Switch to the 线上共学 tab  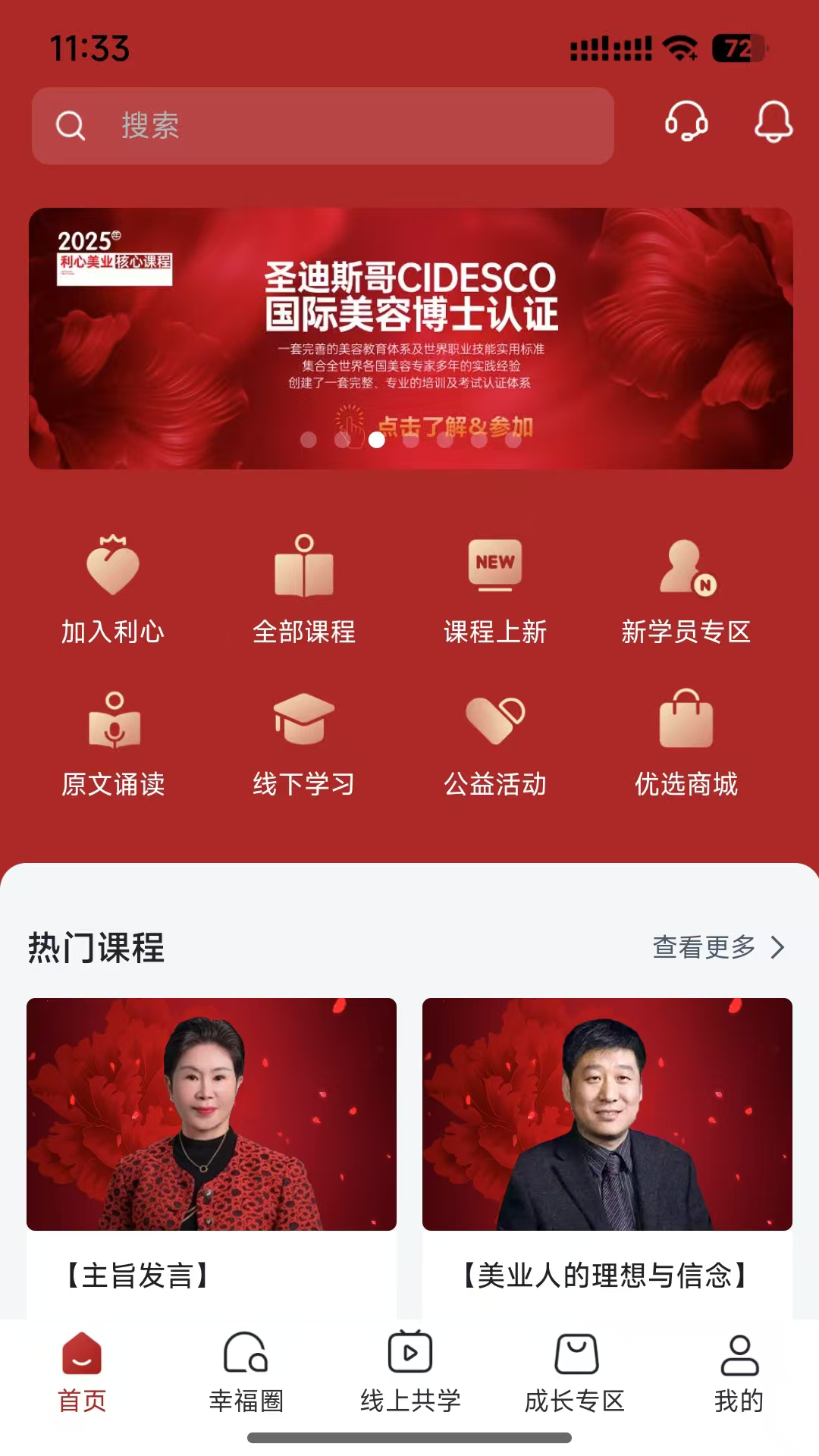point(410,1373)
